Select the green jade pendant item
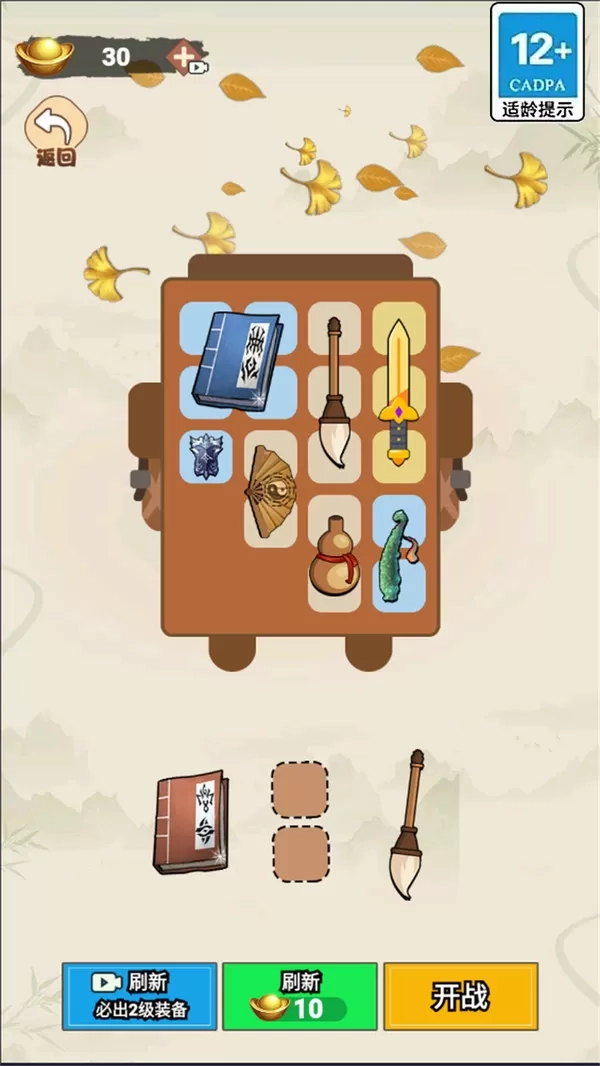This screenshot has height=1066, width=600. coord(398,555)
